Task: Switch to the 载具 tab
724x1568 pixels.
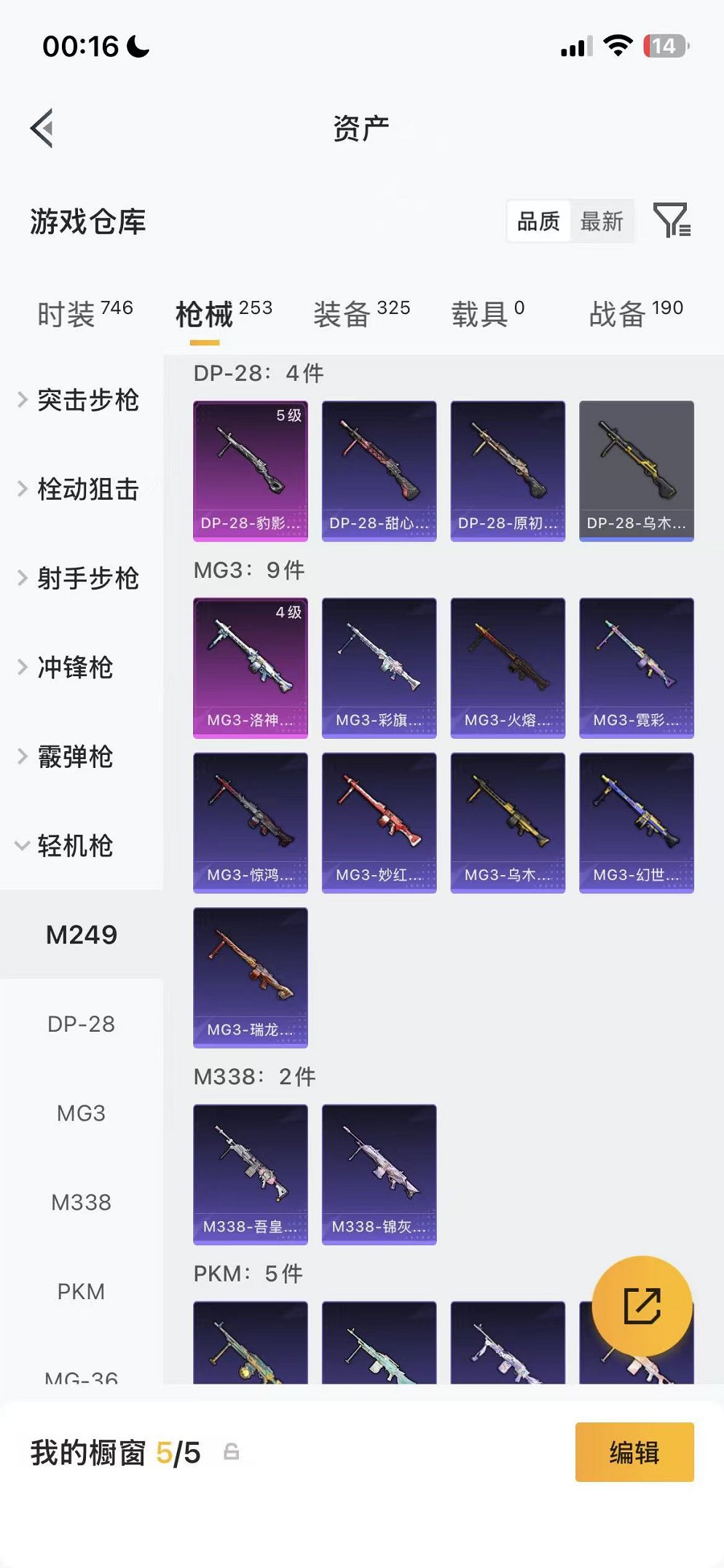Action: (x=487, y=314)
